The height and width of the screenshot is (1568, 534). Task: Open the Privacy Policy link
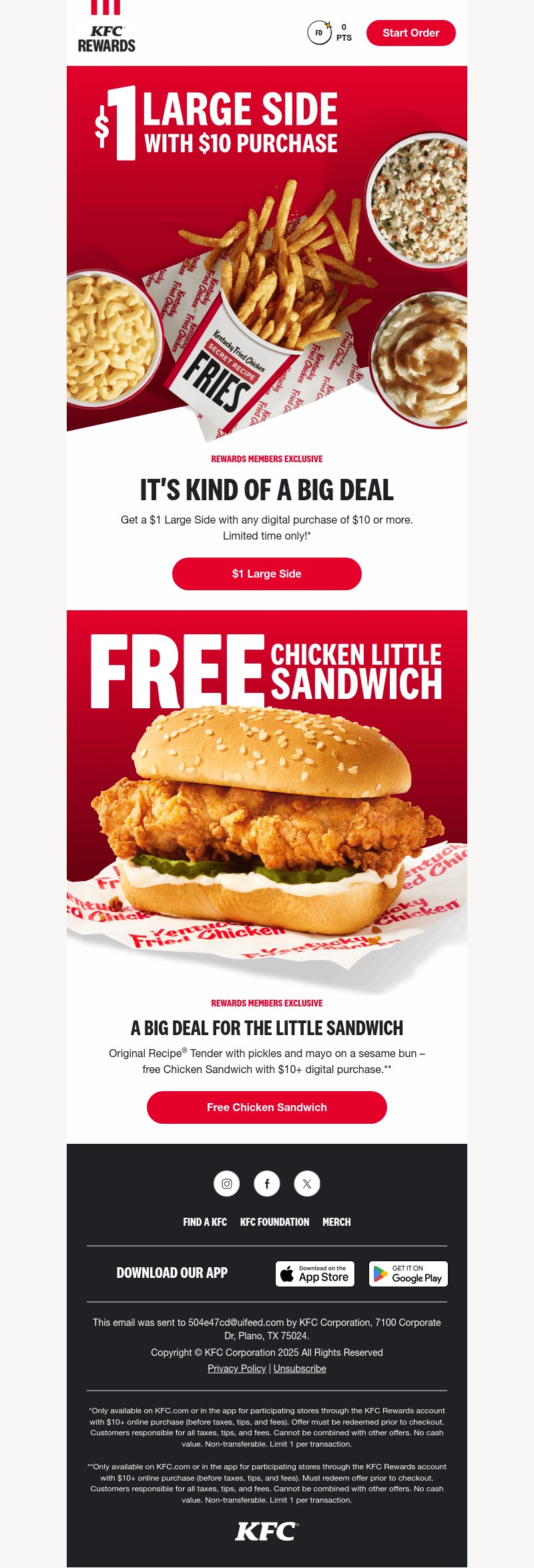pos(237,1368)
